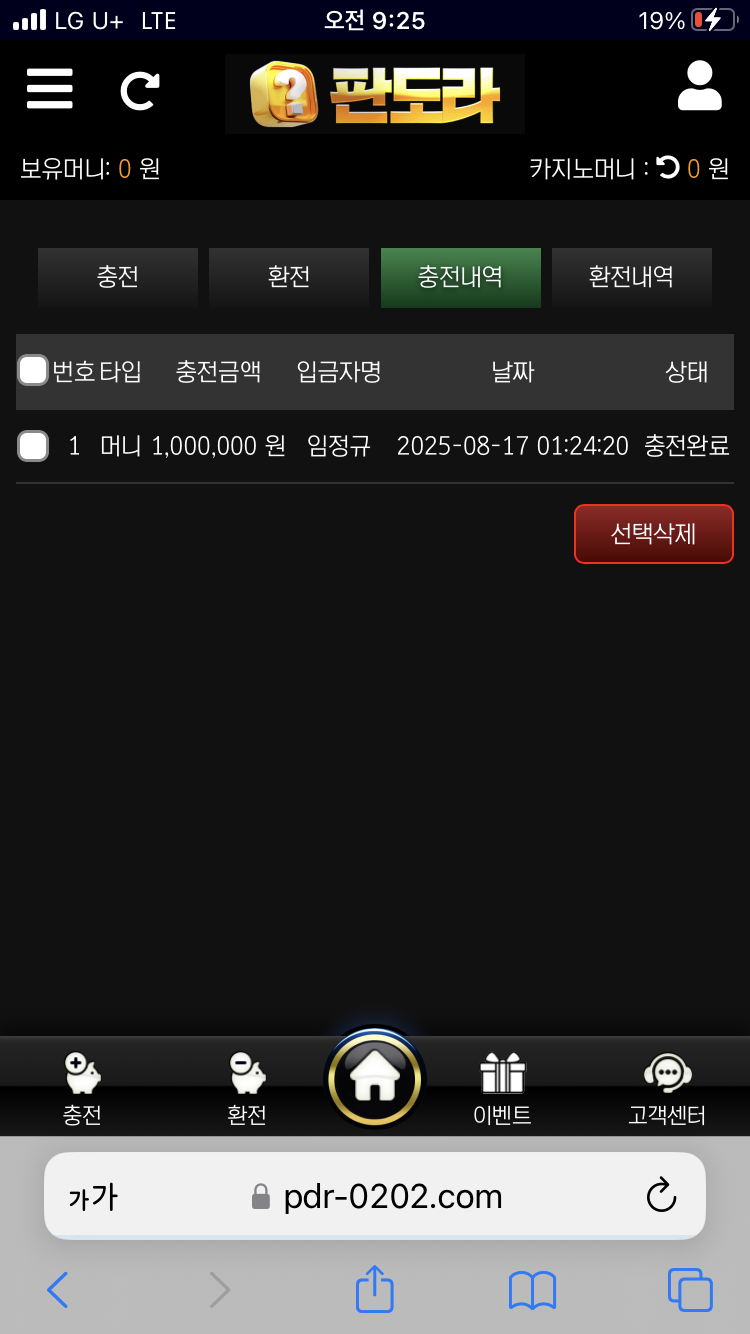The width and height of the screenshot is (750, 1334).
Task: Open the user profile icon
Action: [x=699, y=87]
